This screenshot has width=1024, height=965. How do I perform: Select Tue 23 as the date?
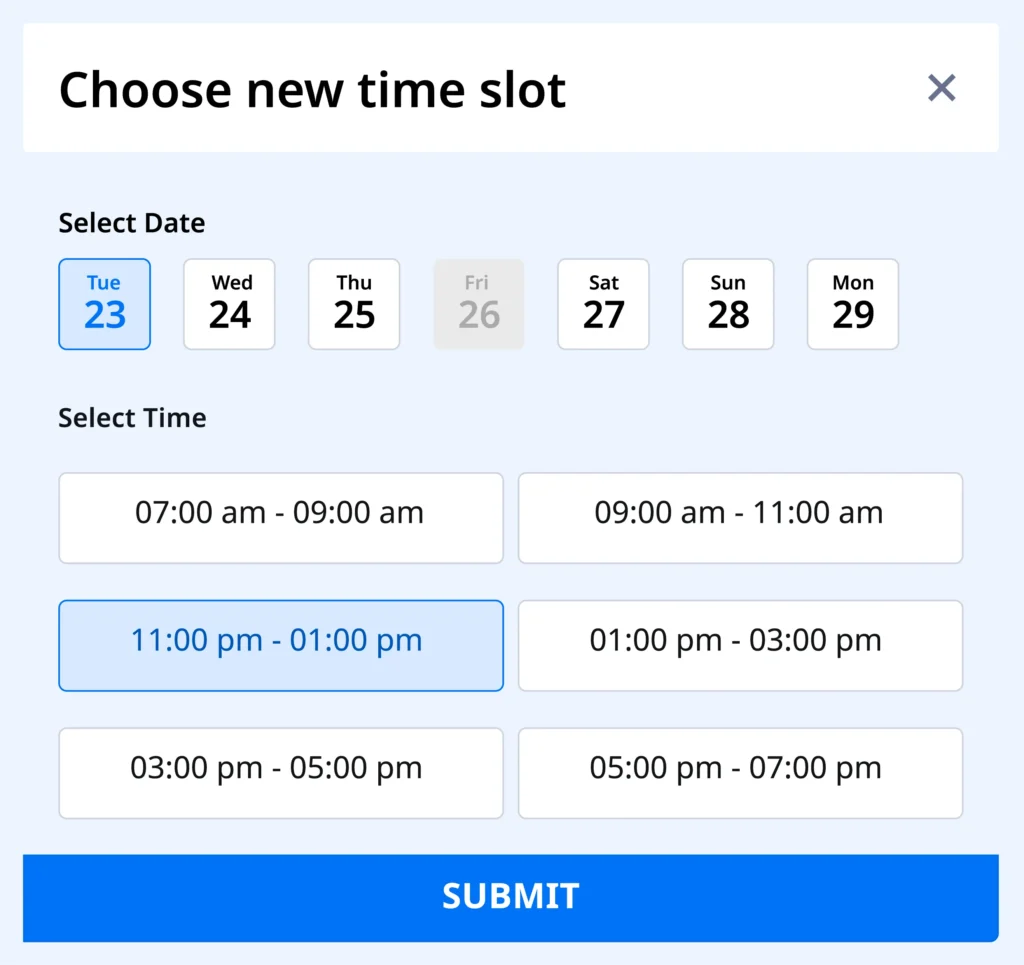[105, 304]
